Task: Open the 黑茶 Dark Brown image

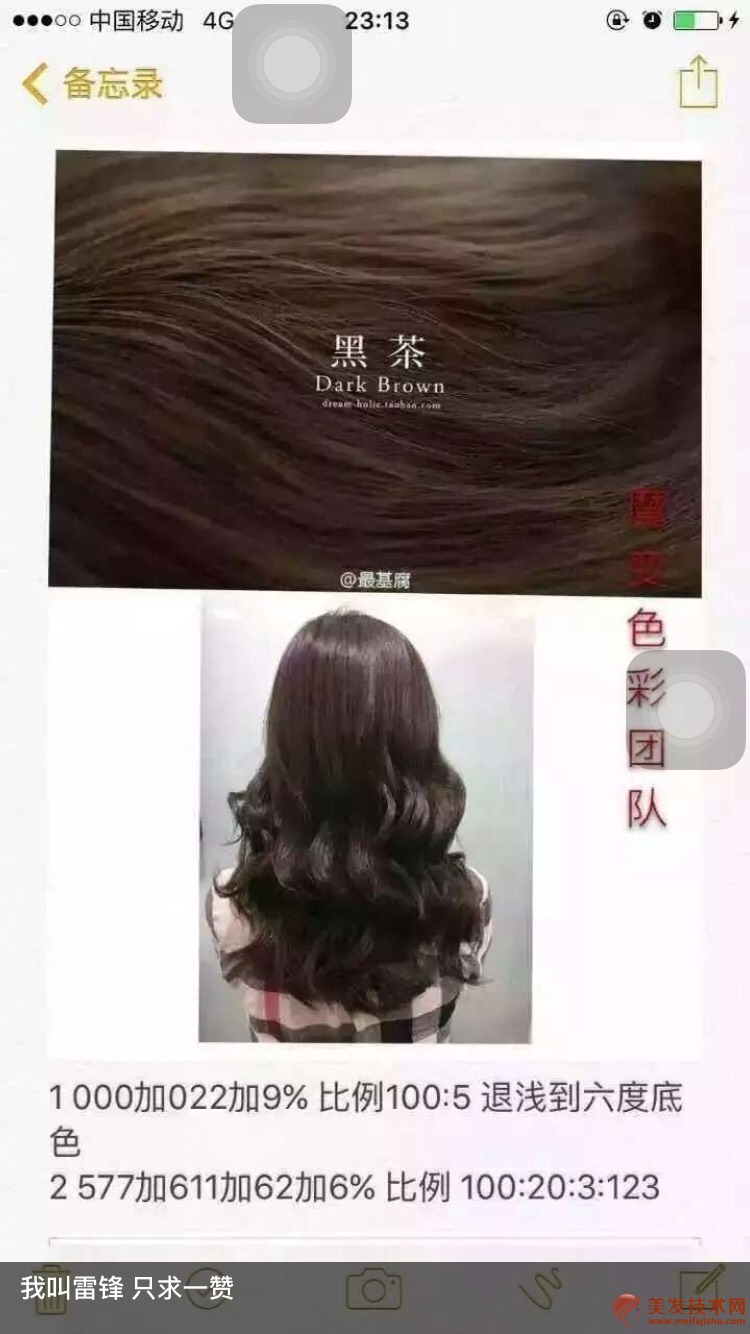Action: 375,368
